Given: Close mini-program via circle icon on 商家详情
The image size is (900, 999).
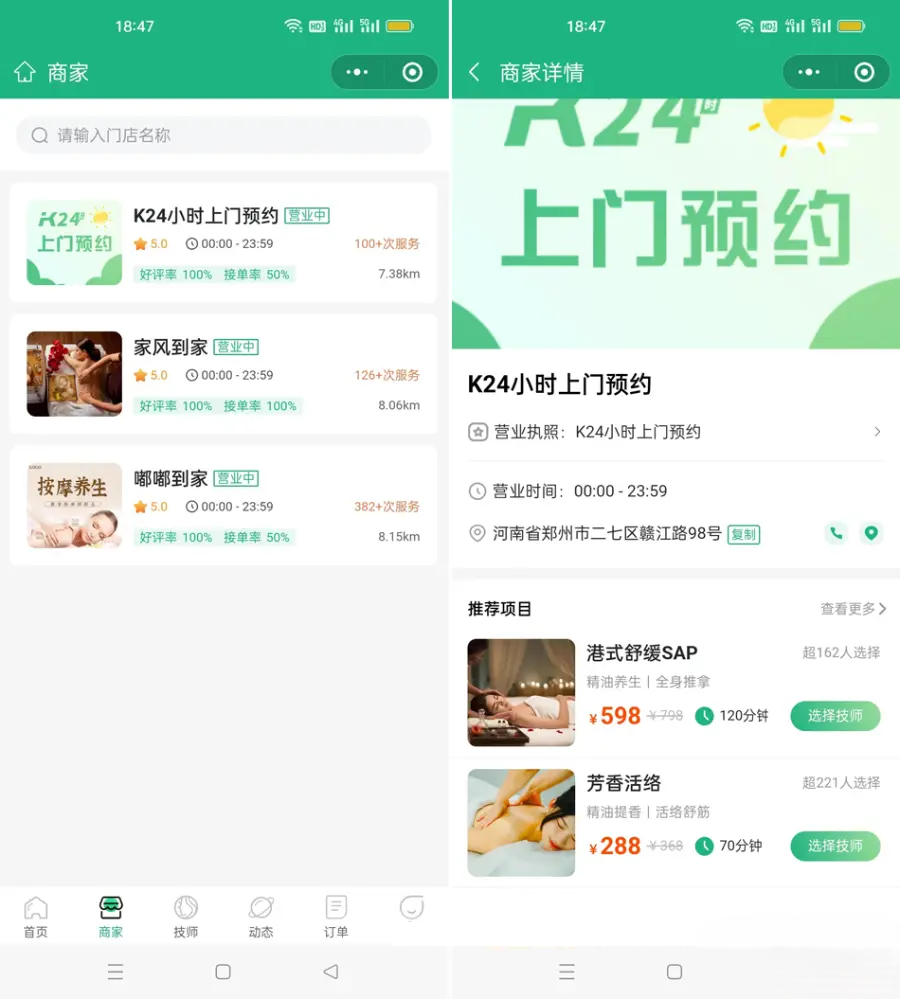Looking at the screenshot, I should [864, 73].
